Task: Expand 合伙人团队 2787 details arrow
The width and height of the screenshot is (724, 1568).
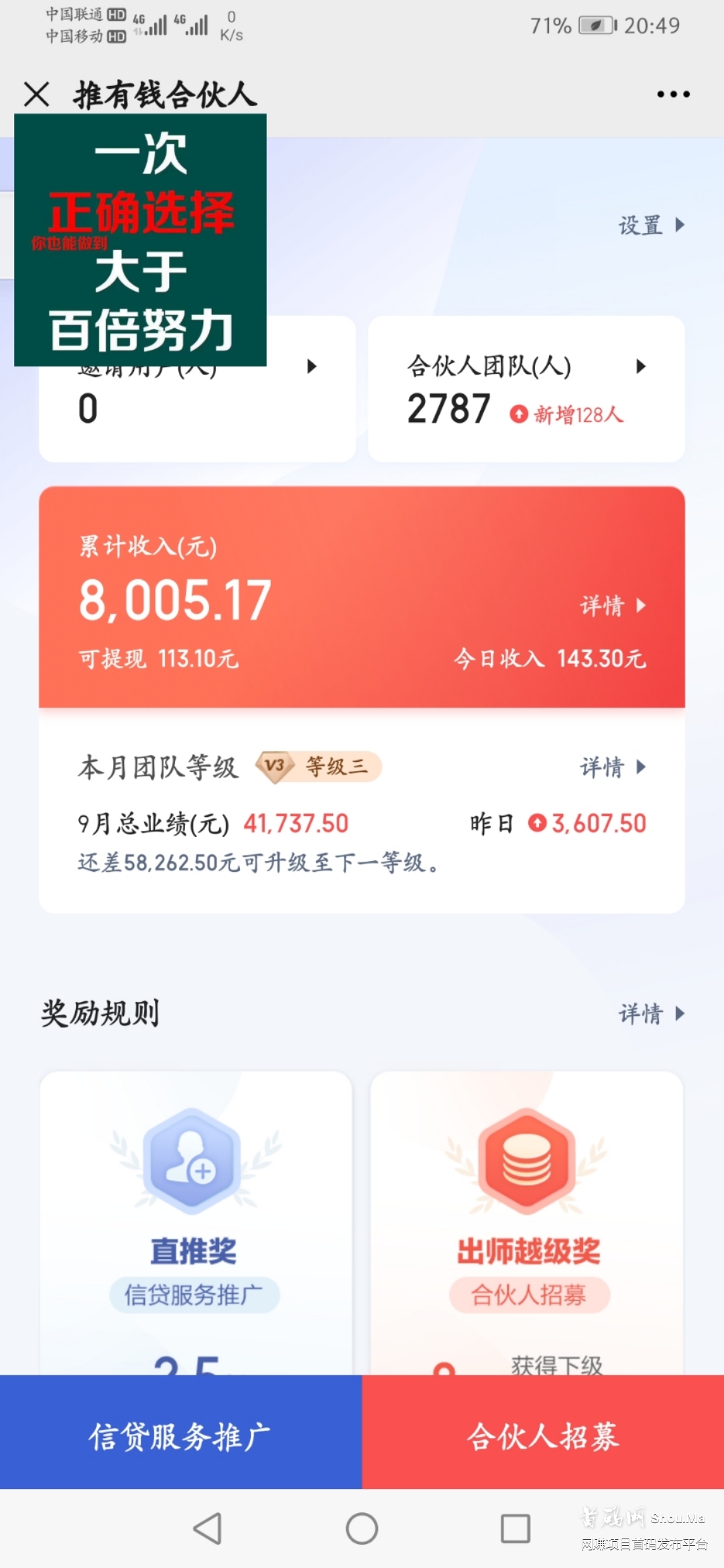Action: [x=642, y=367]
